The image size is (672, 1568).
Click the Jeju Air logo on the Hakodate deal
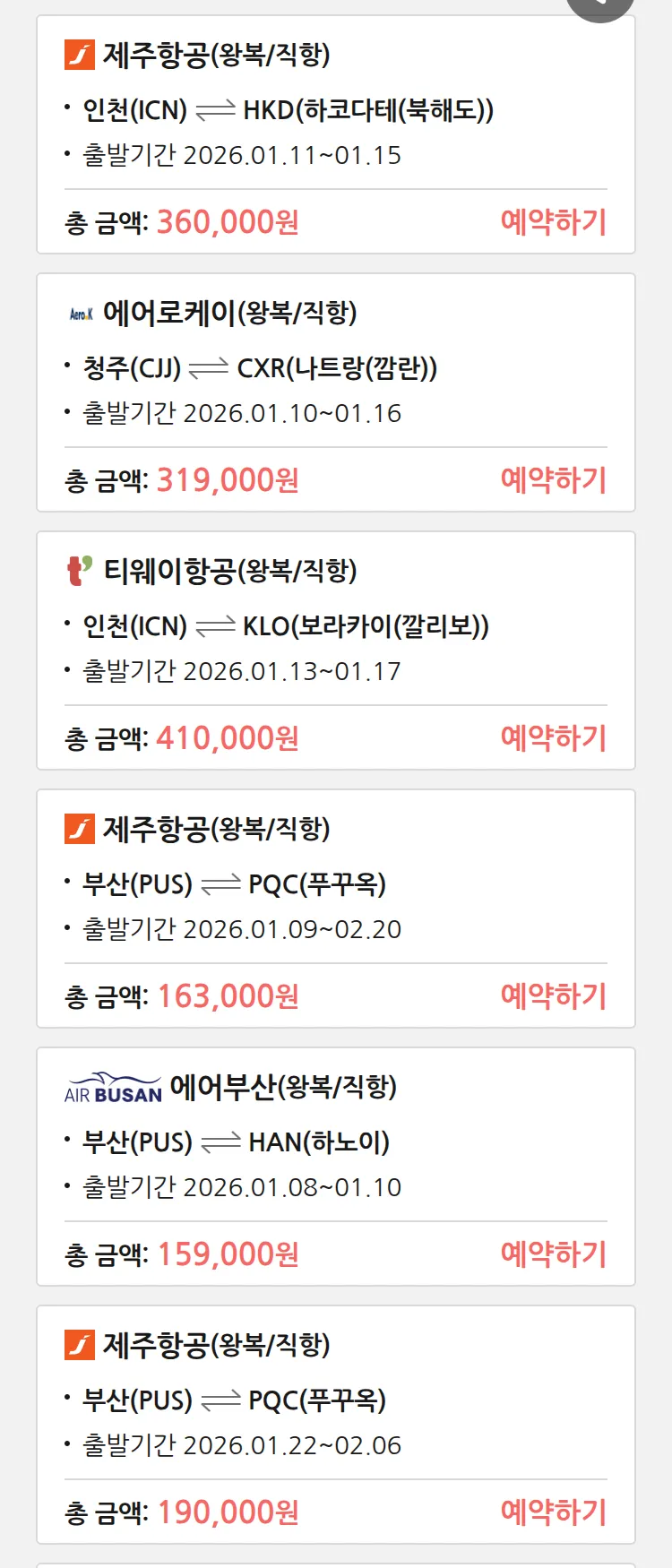tap(81, 54)
